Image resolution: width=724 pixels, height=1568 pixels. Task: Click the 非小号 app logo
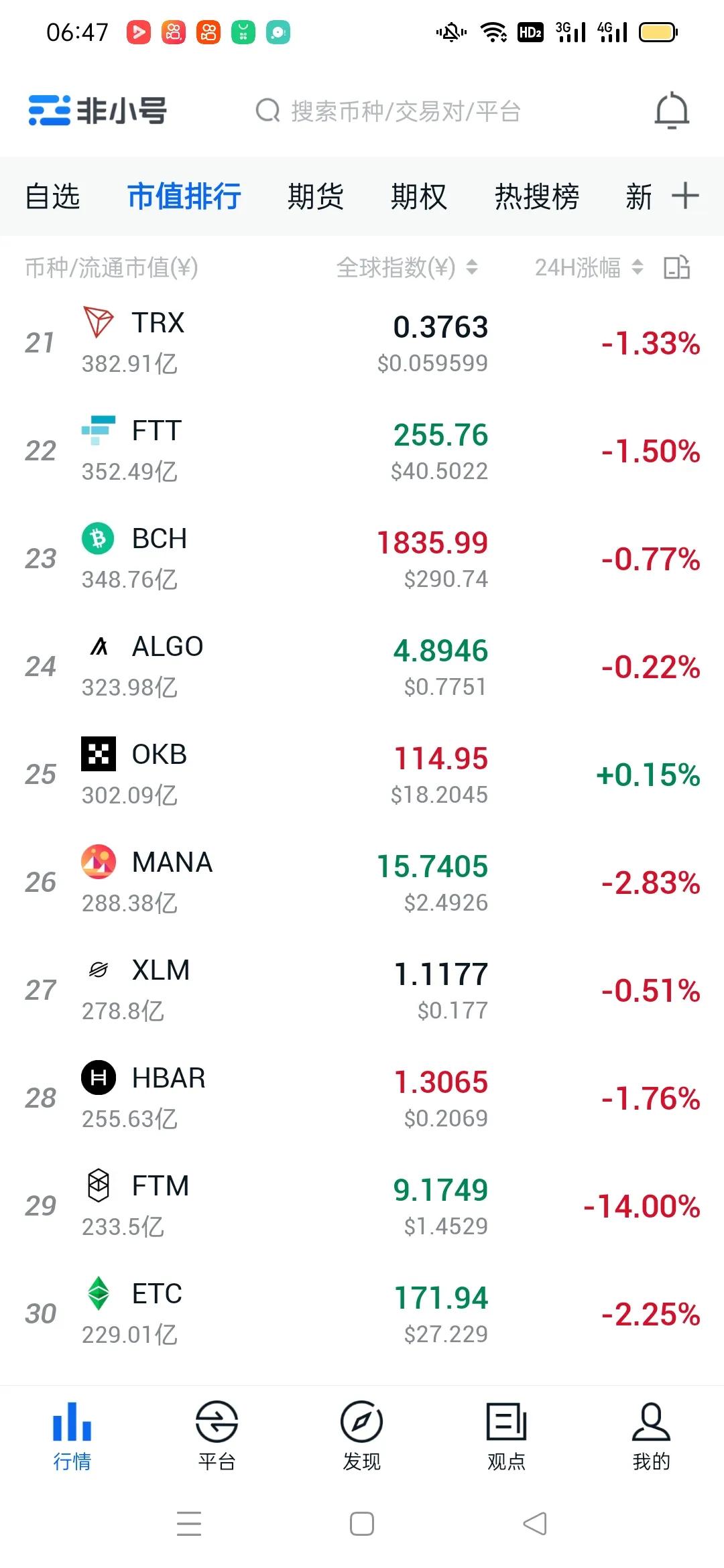click(x=97, y=111)
